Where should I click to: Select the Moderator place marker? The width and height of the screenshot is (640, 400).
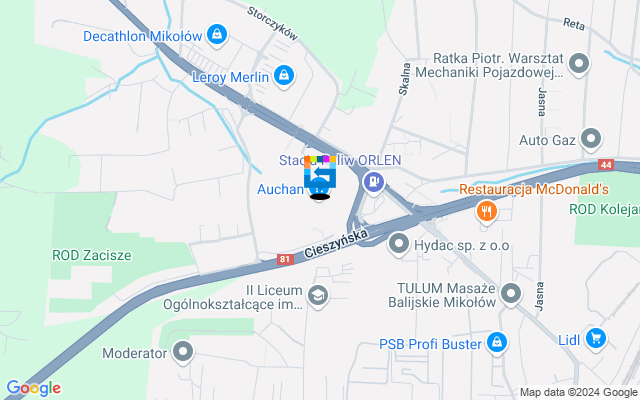click(183, 352)
